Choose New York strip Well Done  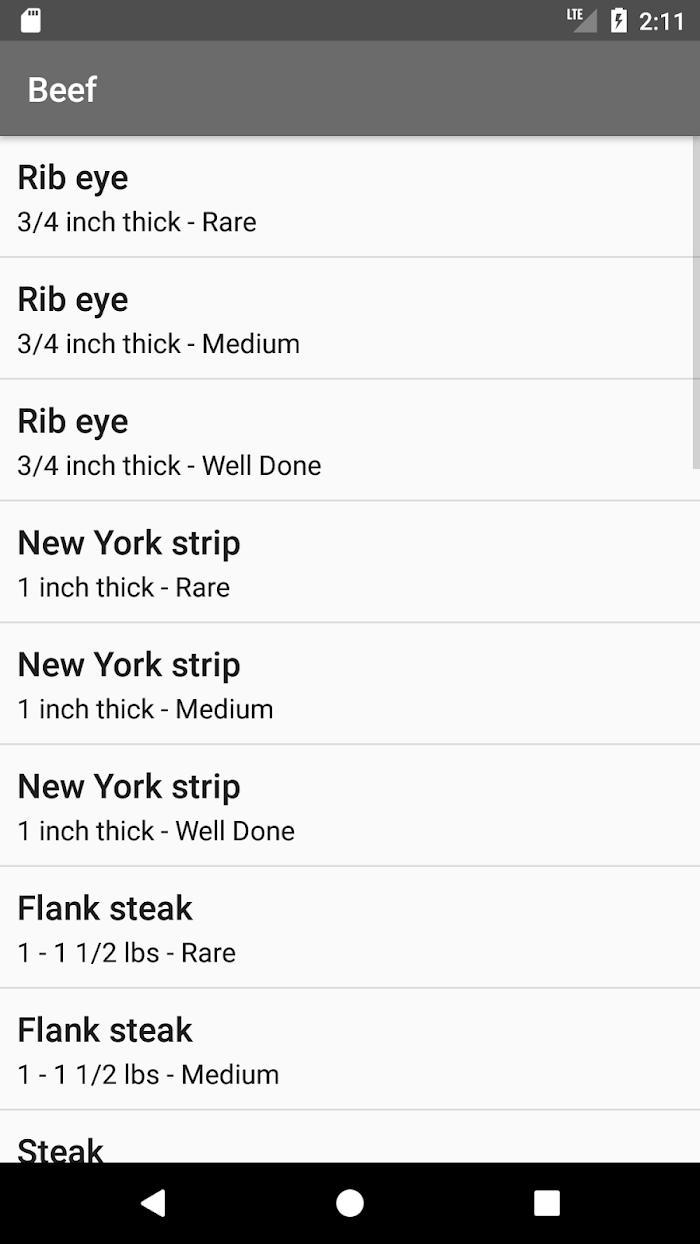(x=350, y=806)
